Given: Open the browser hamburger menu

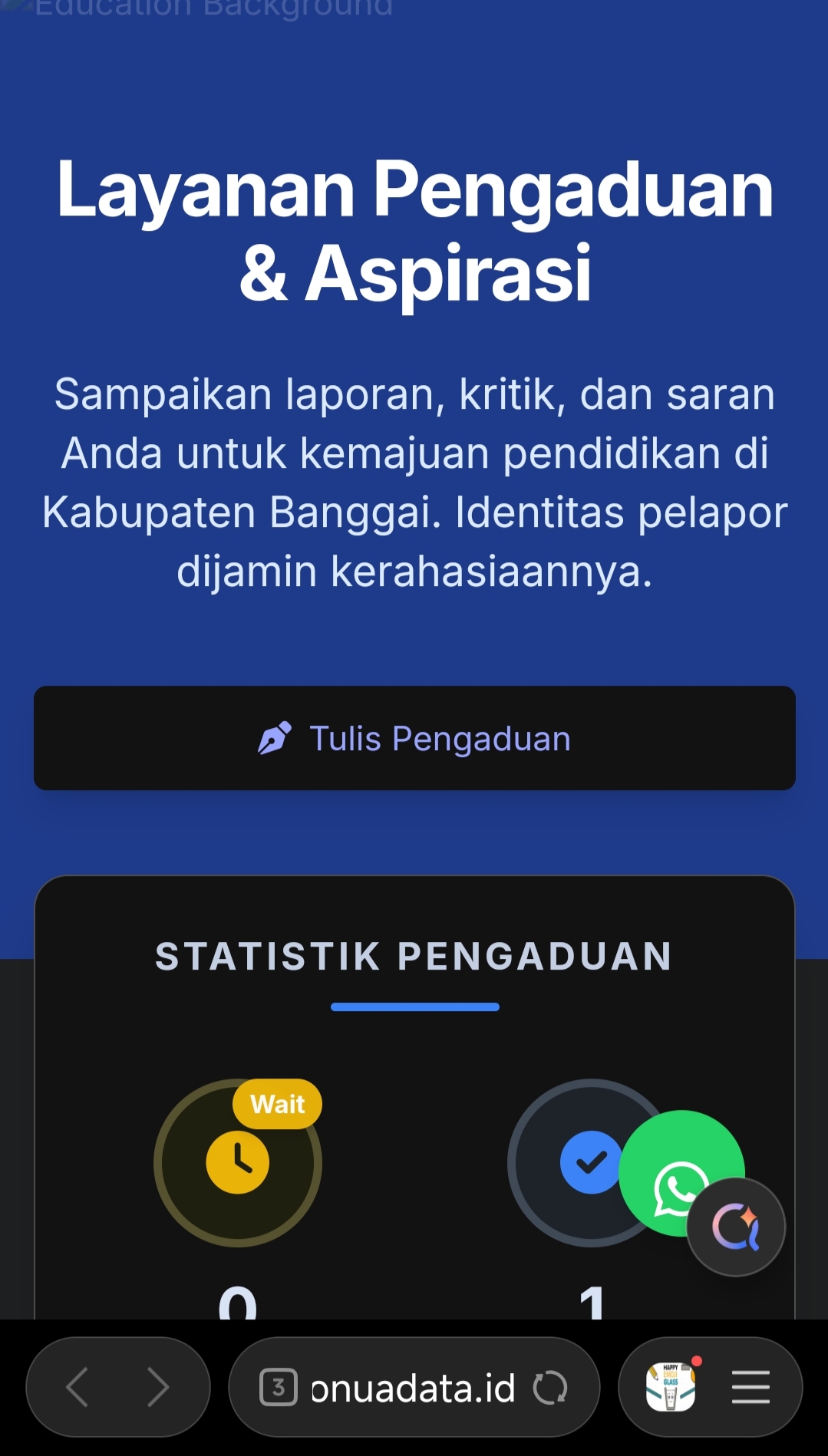Looking at the screenshot, I should [750, 1387].
